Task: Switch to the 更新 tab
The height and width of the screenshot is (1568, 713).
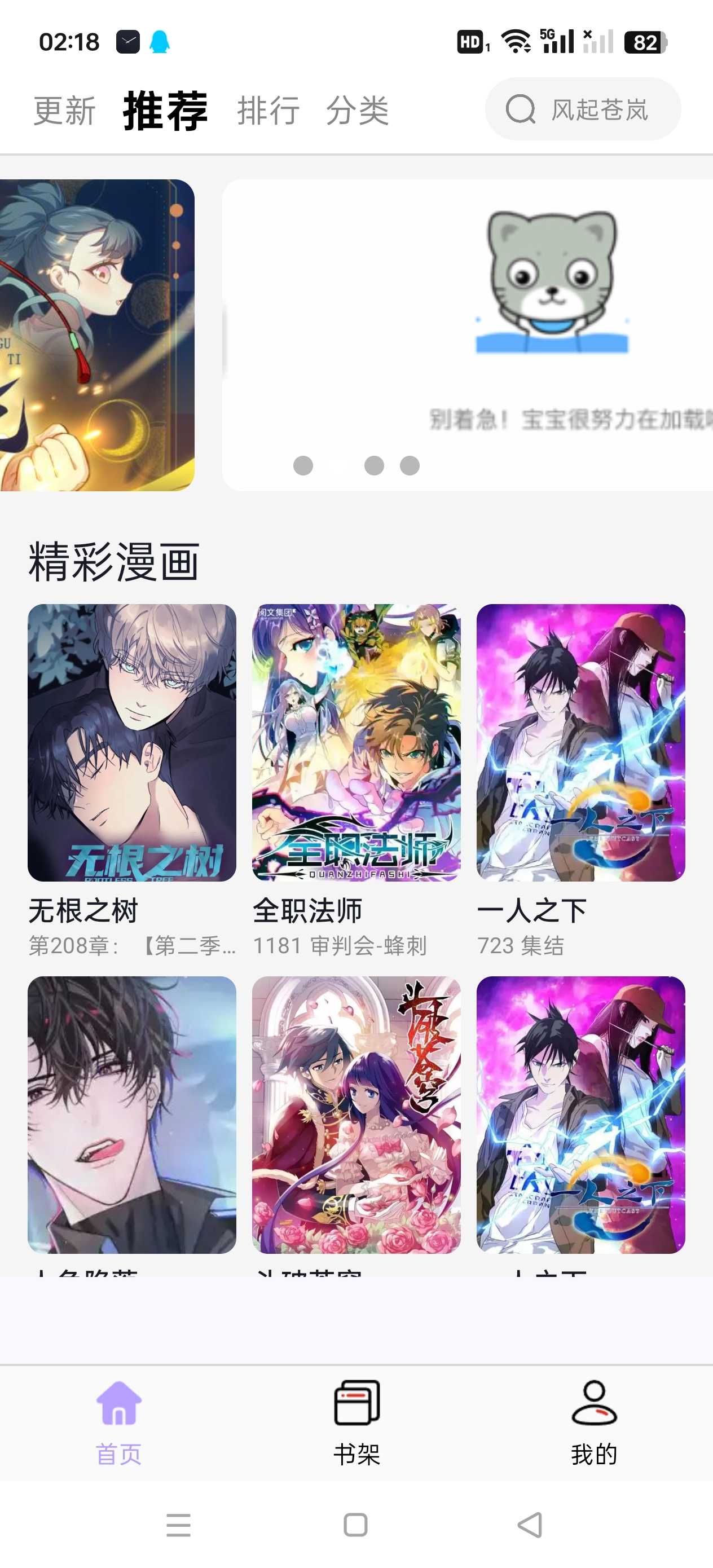Action: (64, 111)
